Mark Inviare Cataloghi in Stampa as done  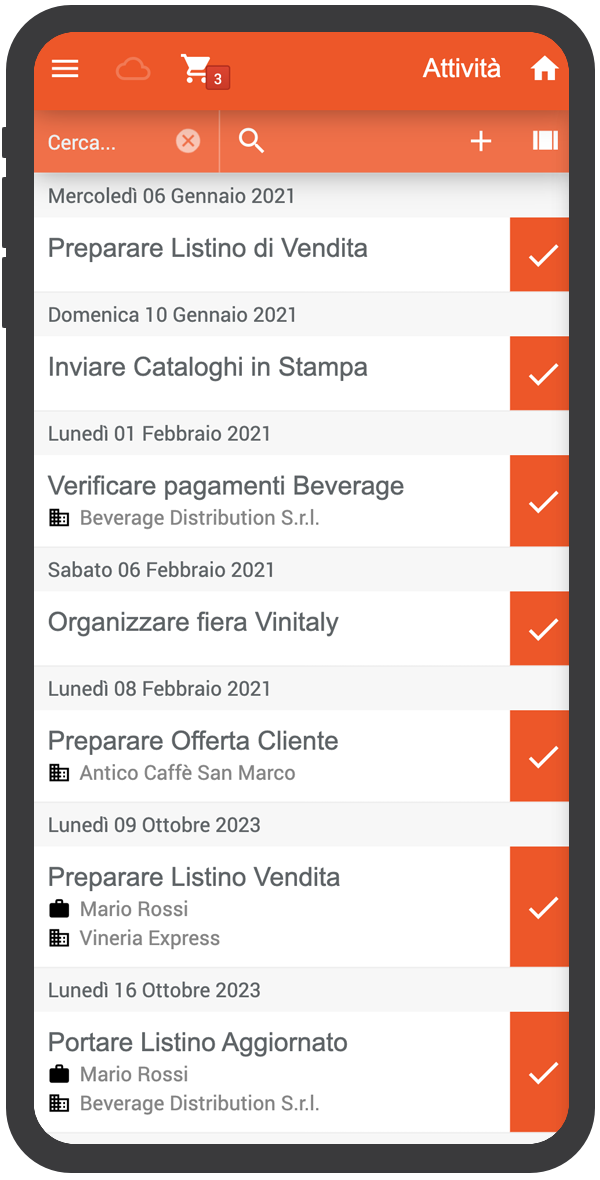point(540,373)
